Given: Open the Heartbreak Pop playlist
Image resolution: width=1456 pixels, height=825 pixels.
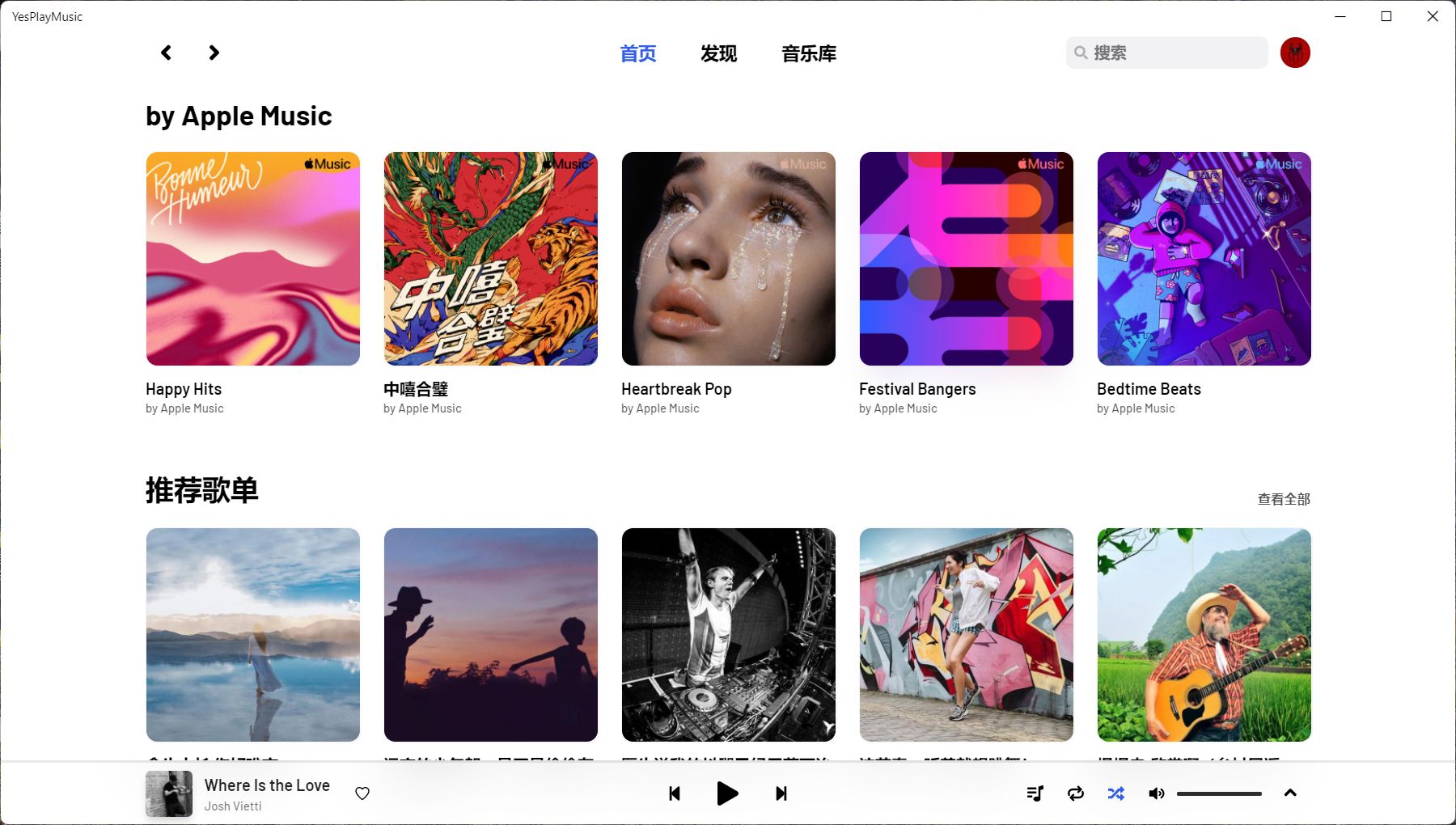Looking at the screenshot, I should click(728, 259).
